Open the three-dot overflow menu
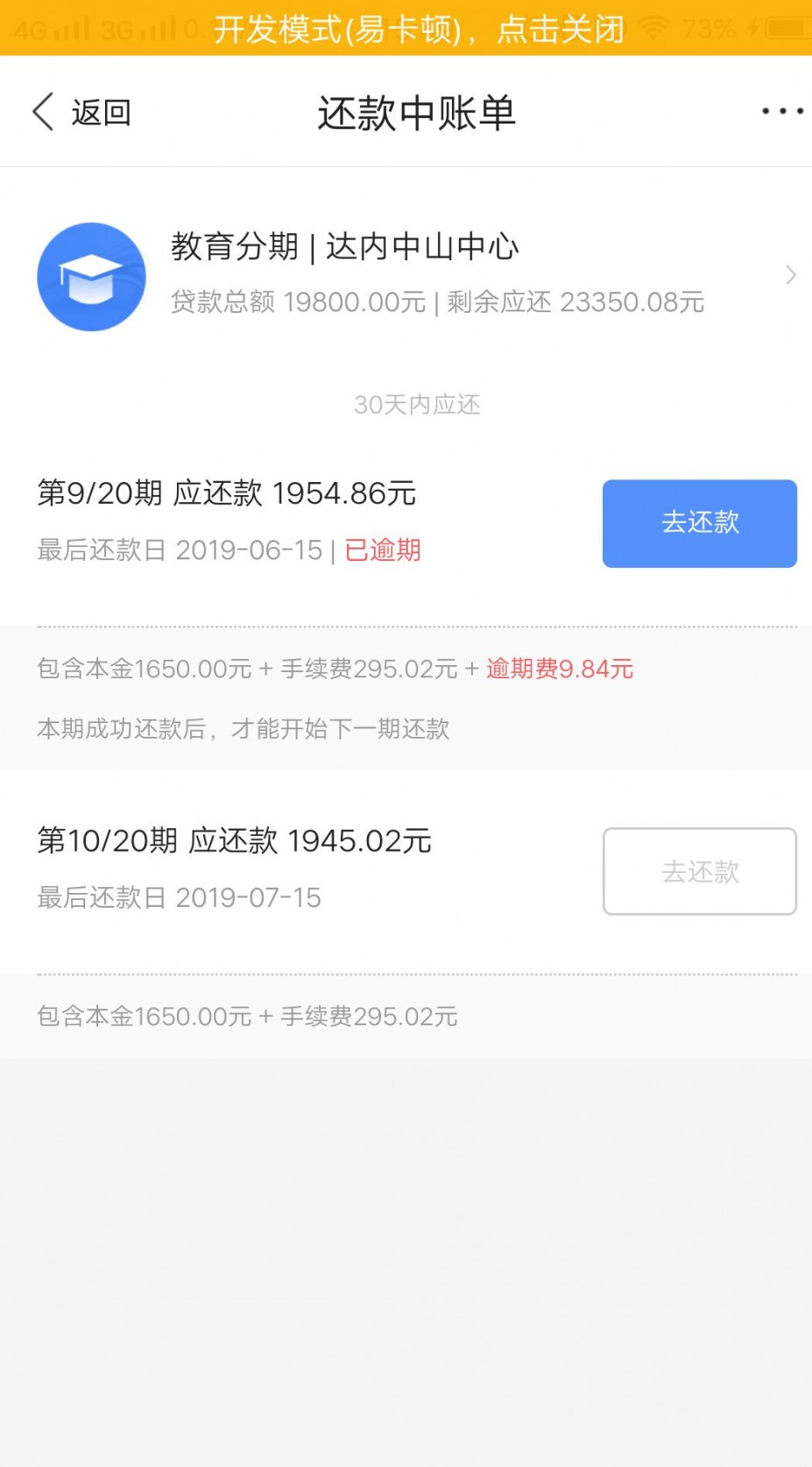 tap(782, 111)
